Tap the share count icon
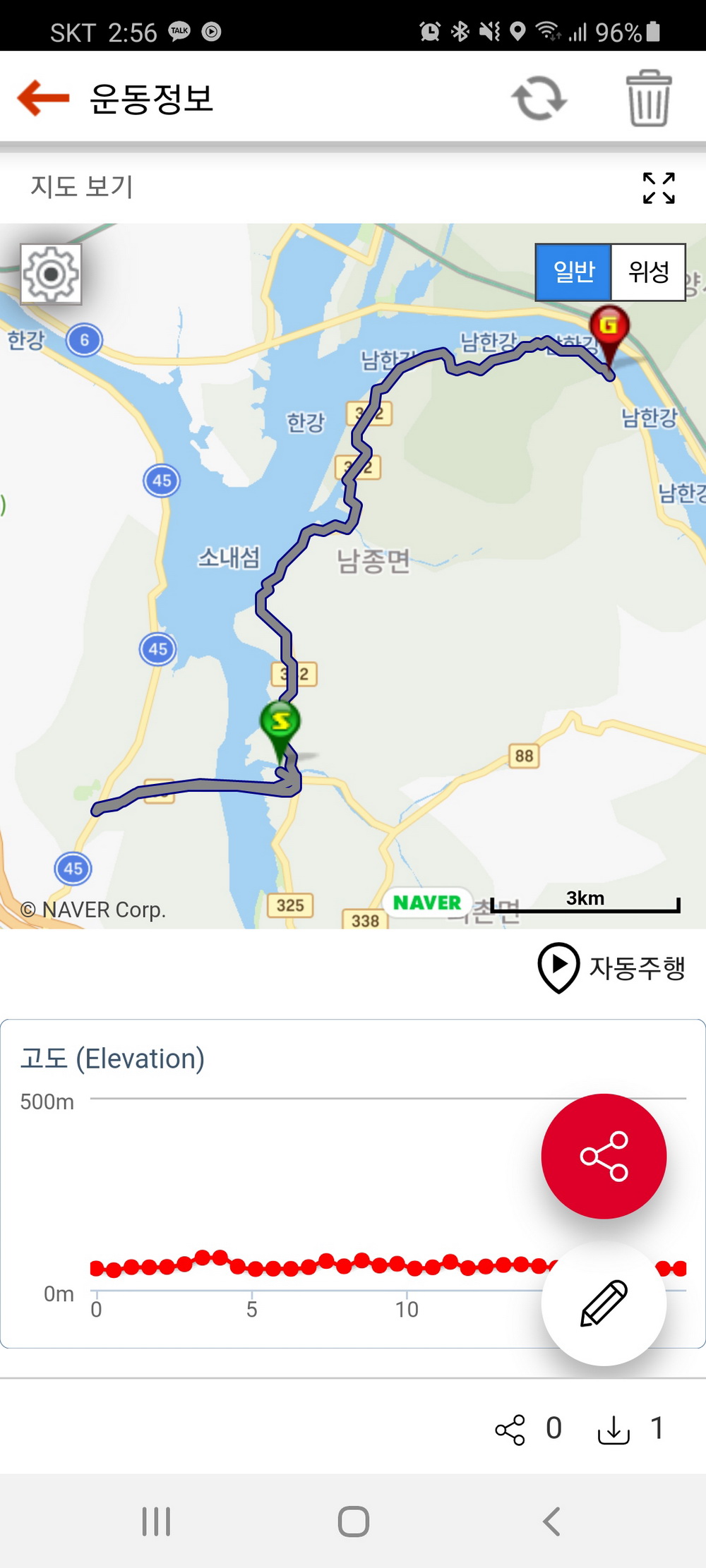The width and height of the screenshot is (706, 1568). pos(510,1430)
